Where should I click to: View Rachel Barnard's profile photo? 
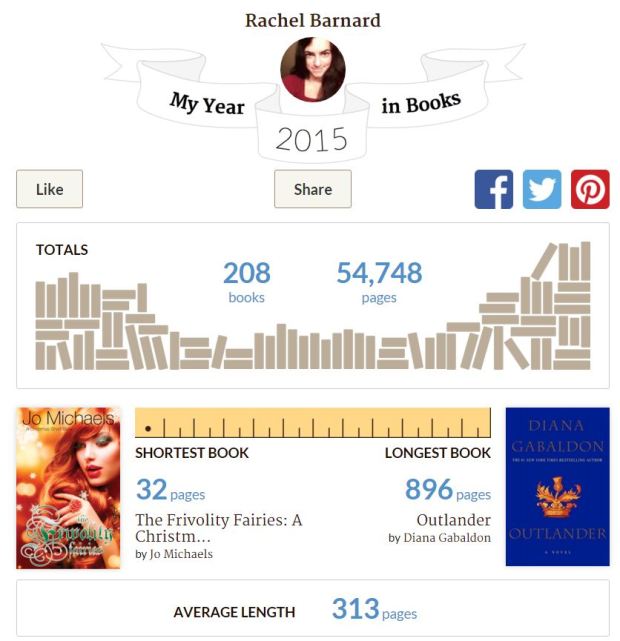pyautogui.click(x=312, y=70)
